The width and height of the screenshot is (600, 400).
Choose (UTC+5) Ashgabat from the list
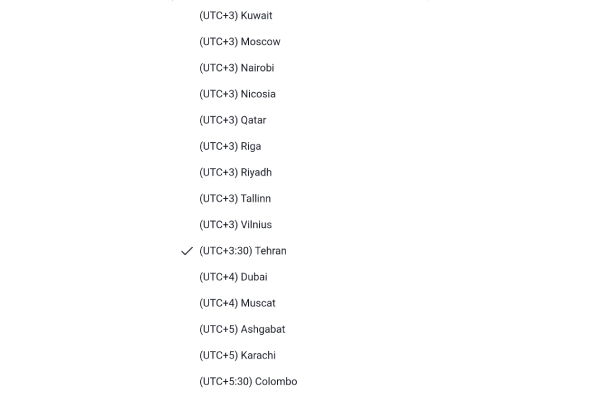coord(242,329)
